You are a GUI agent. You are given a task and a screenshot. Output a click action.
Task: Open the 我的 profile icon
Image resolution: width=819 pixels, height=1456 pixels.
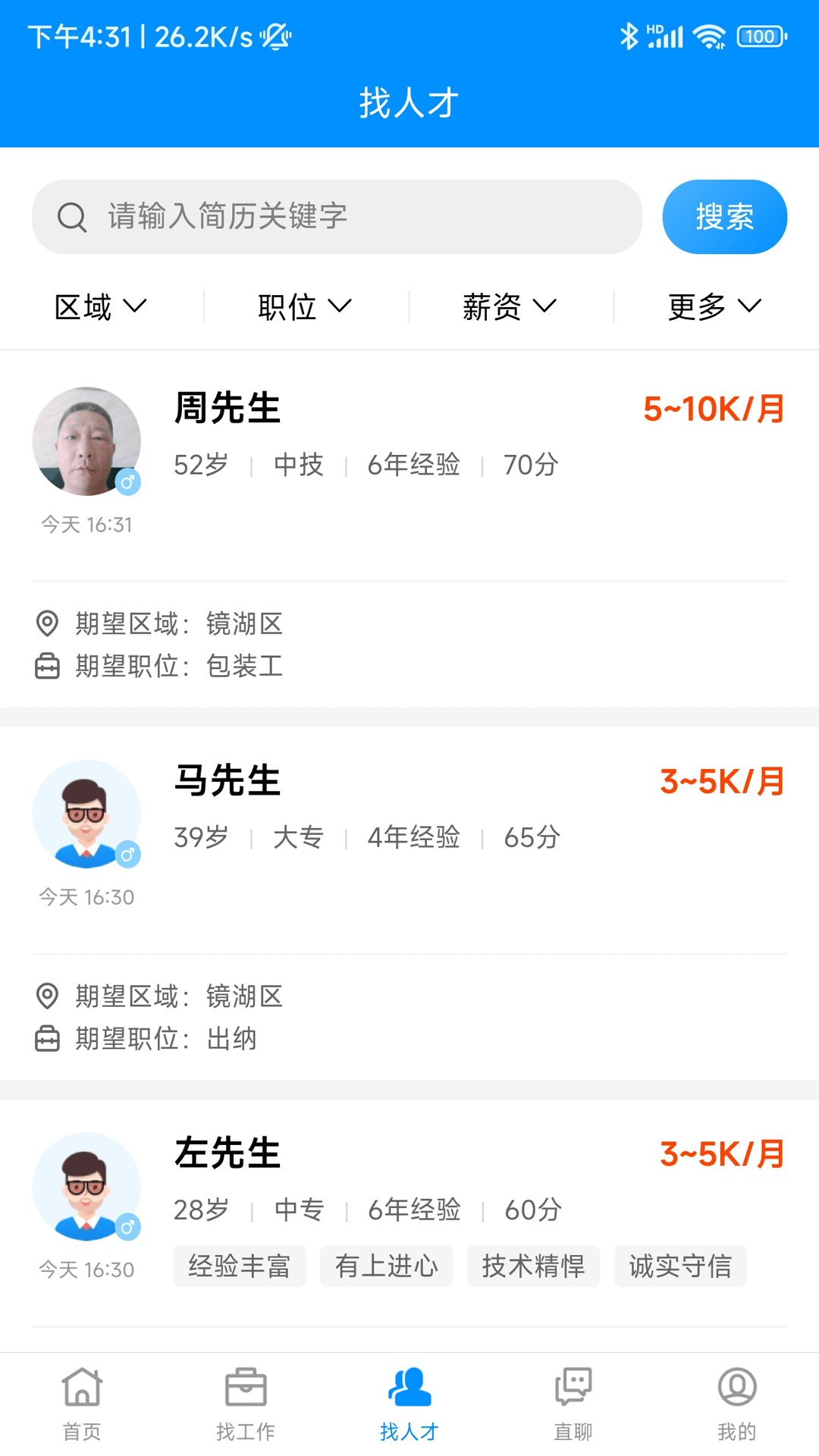(x=736, y=1385)
